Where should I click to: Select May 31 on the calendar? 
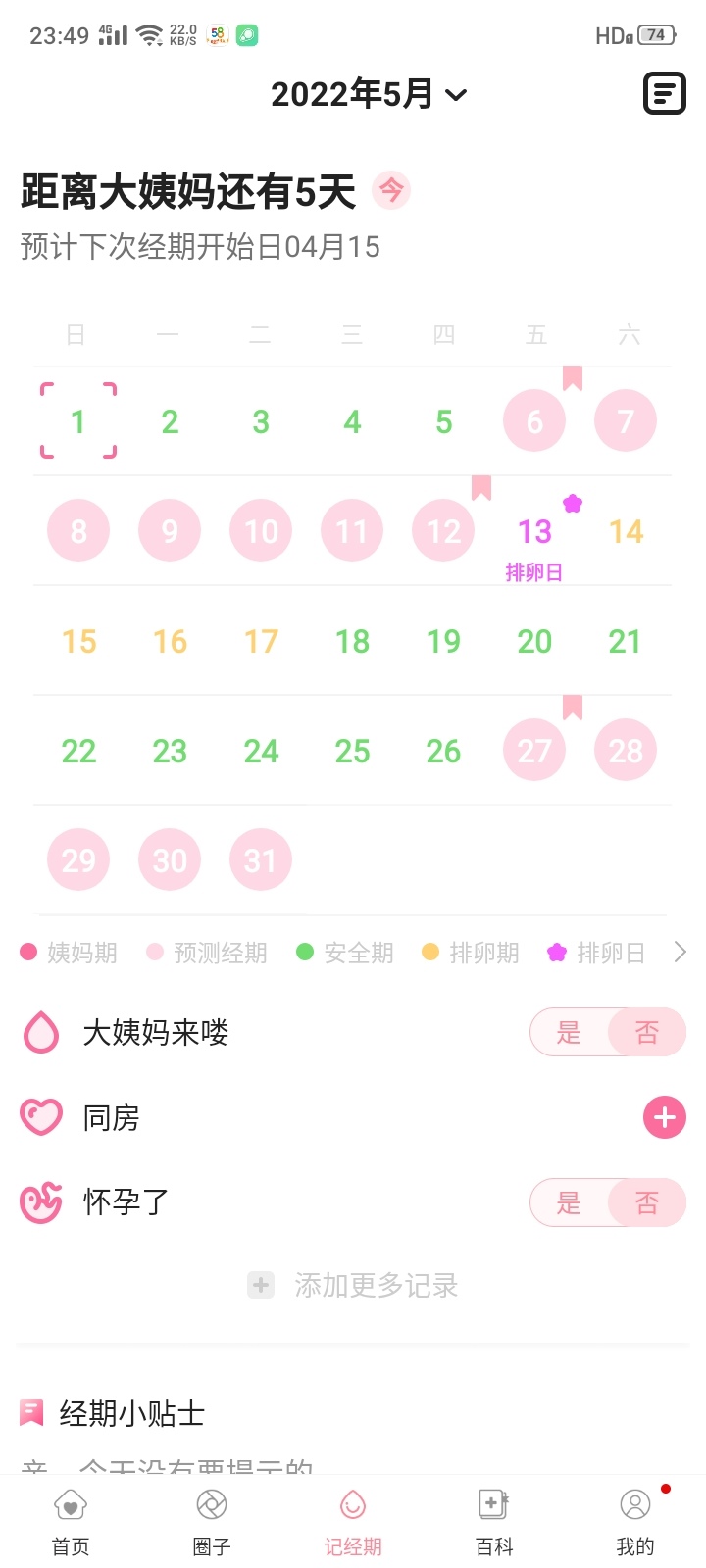coord(260,860)
